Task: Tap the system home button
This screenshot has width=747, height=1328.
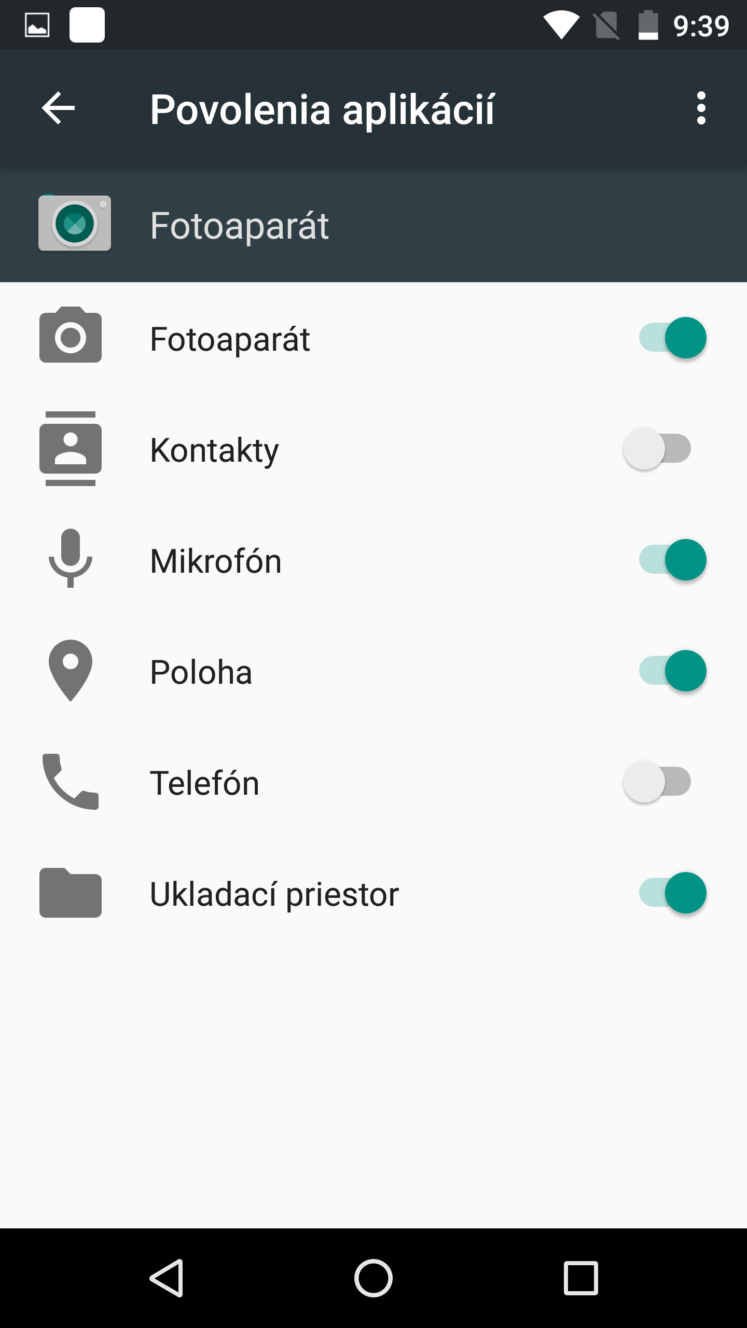Action: point(373,1278)
